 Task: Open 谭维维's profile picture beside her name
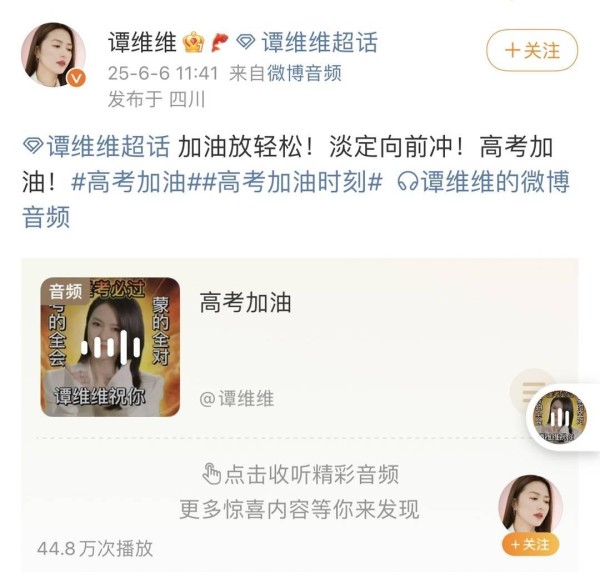coord(53,54)
